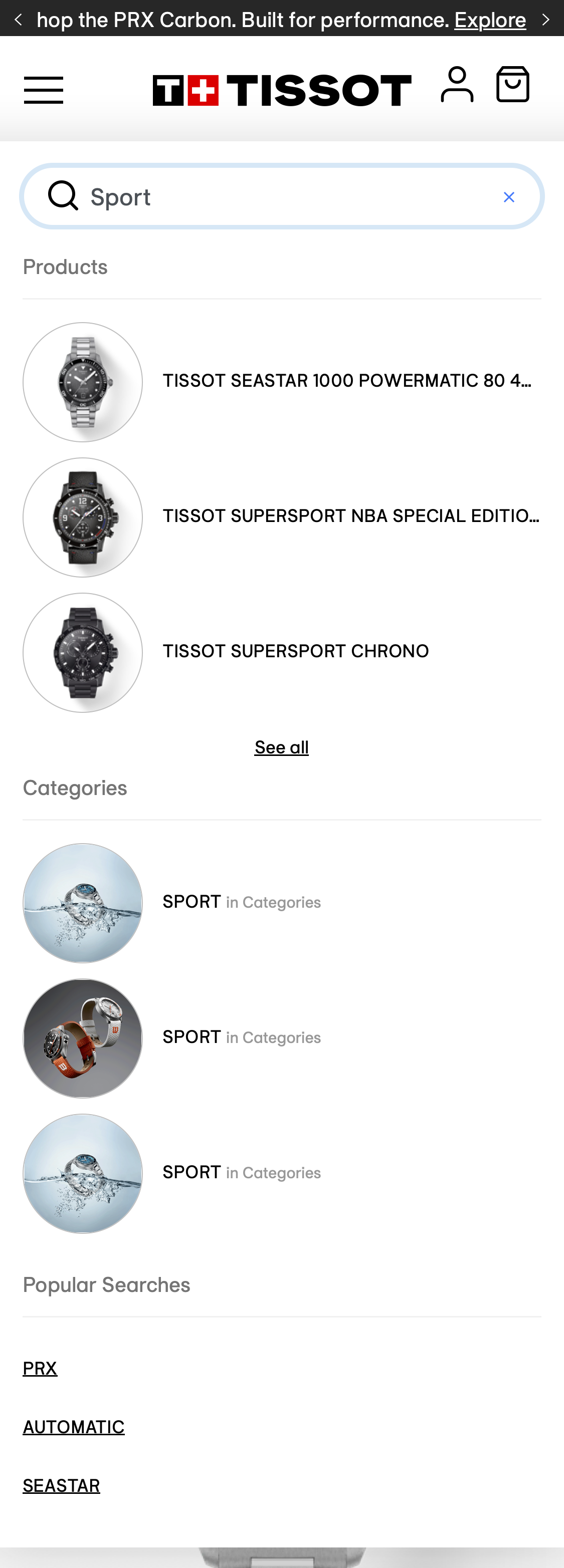Click the third SPORT category thumbnail
This screenshot has width=564, height=1568.
82,1173
